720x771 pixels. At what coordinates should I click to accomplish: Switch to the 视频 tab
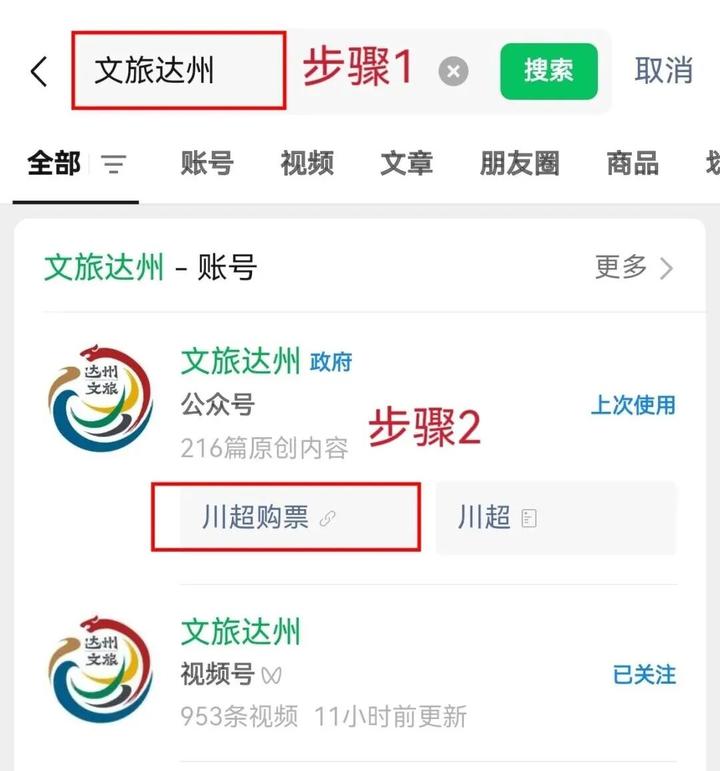(307, 163)
